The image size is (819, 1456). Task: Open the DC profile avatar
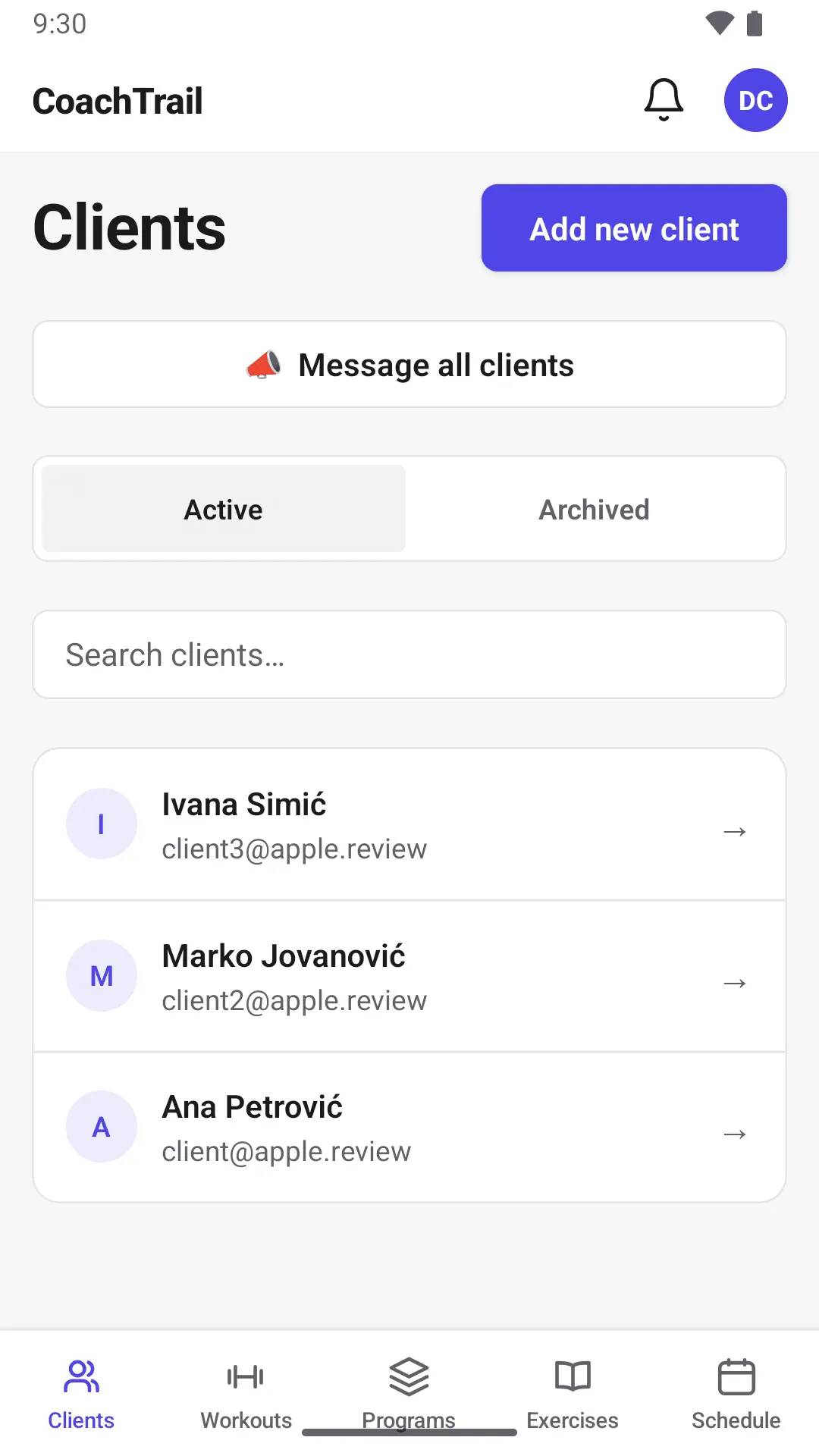coord(755,100)
